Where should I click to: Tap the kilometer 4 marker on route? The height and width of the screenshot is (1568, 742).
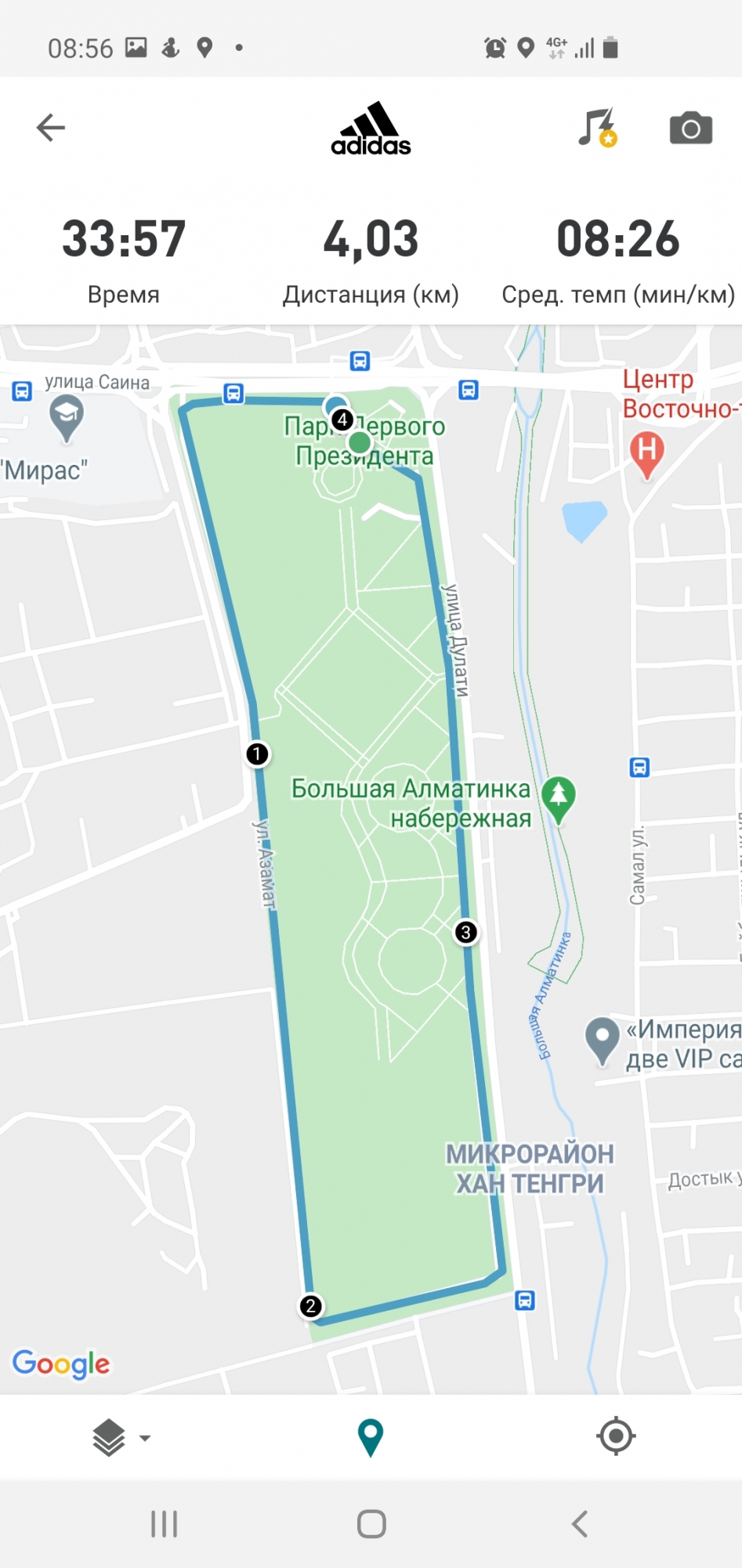342,420
